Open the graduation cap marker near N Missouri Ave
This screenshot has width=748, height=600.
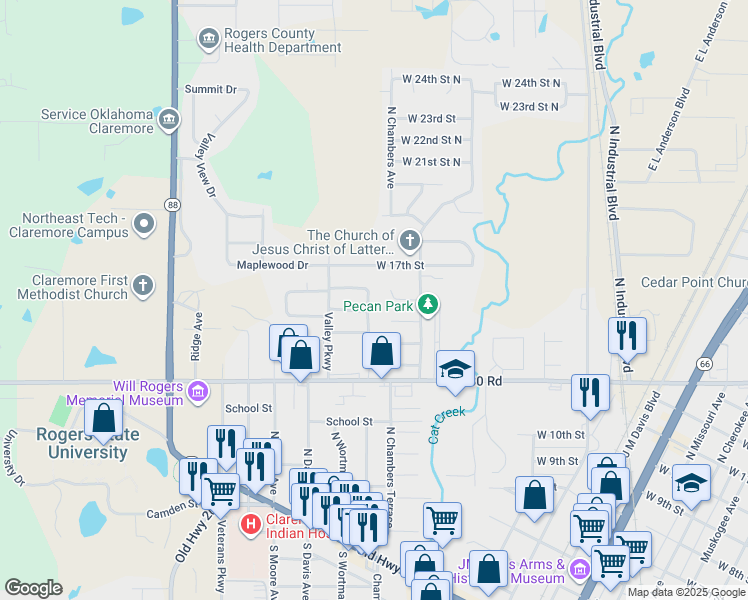point(691,485)
